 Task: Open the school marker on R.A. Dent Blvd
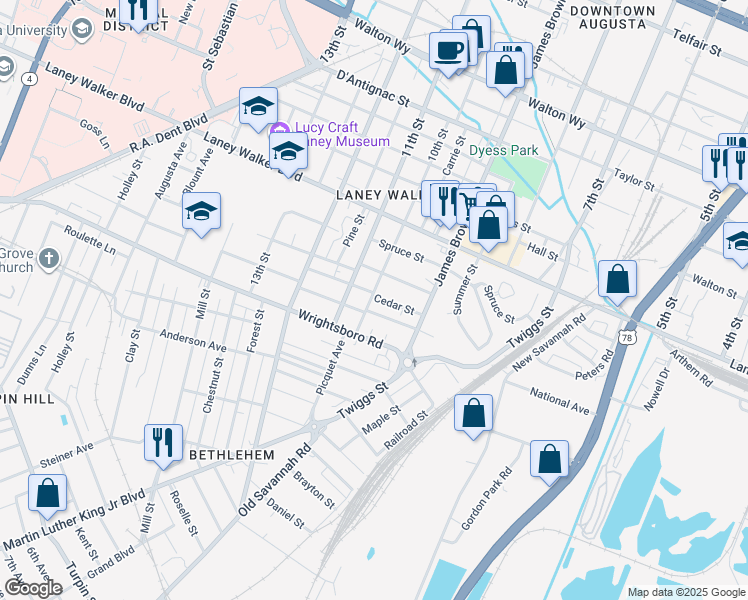click(x=257, y=106)
